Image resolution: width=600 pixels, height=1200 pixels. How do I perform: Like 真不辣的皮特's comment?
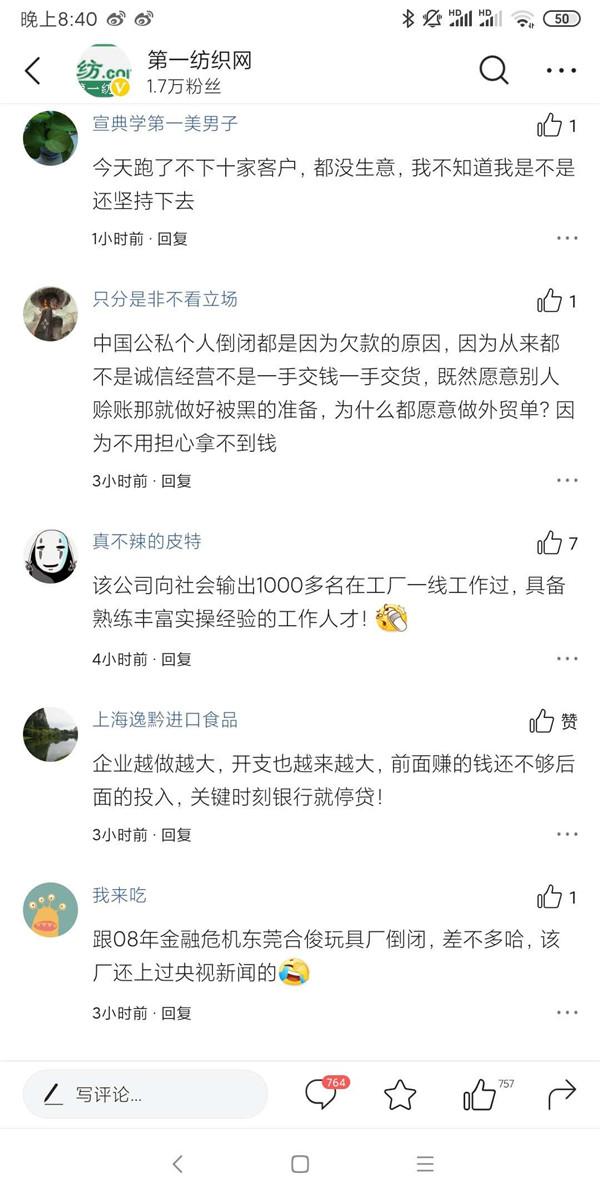pyautogui.click(x=550, y=543)
